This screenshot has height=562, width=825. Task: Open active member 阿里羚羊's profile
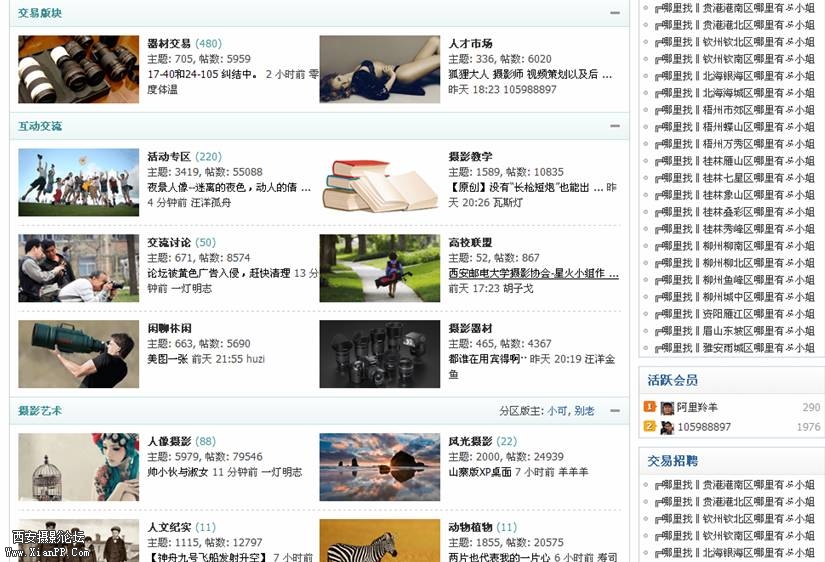pos(697,408)
